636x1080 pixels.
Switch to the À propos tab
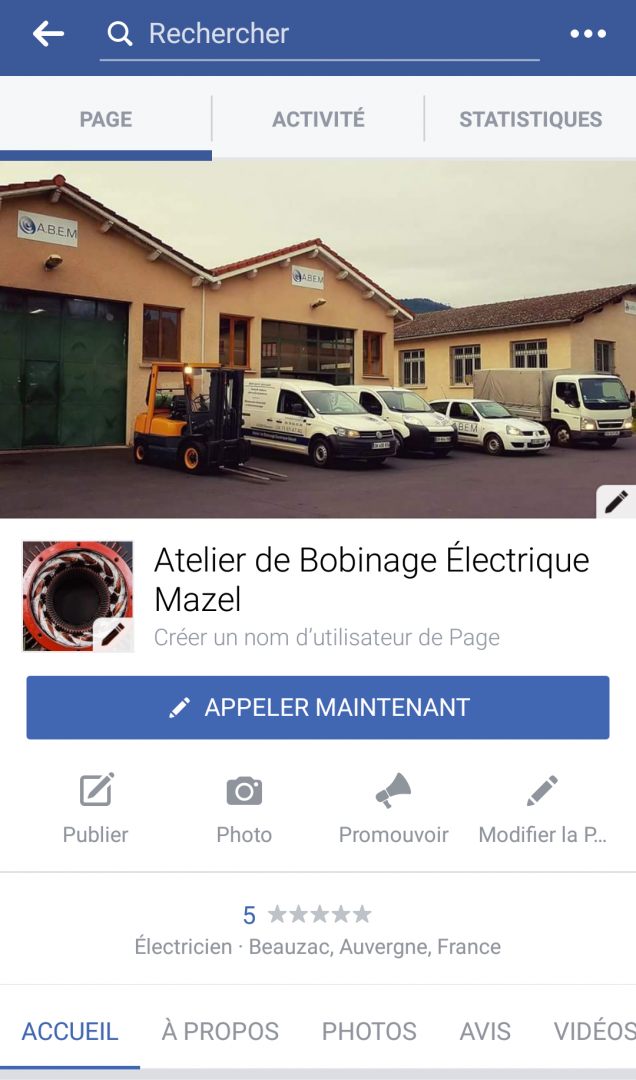pyautogui.click(x=220, y=1031)
